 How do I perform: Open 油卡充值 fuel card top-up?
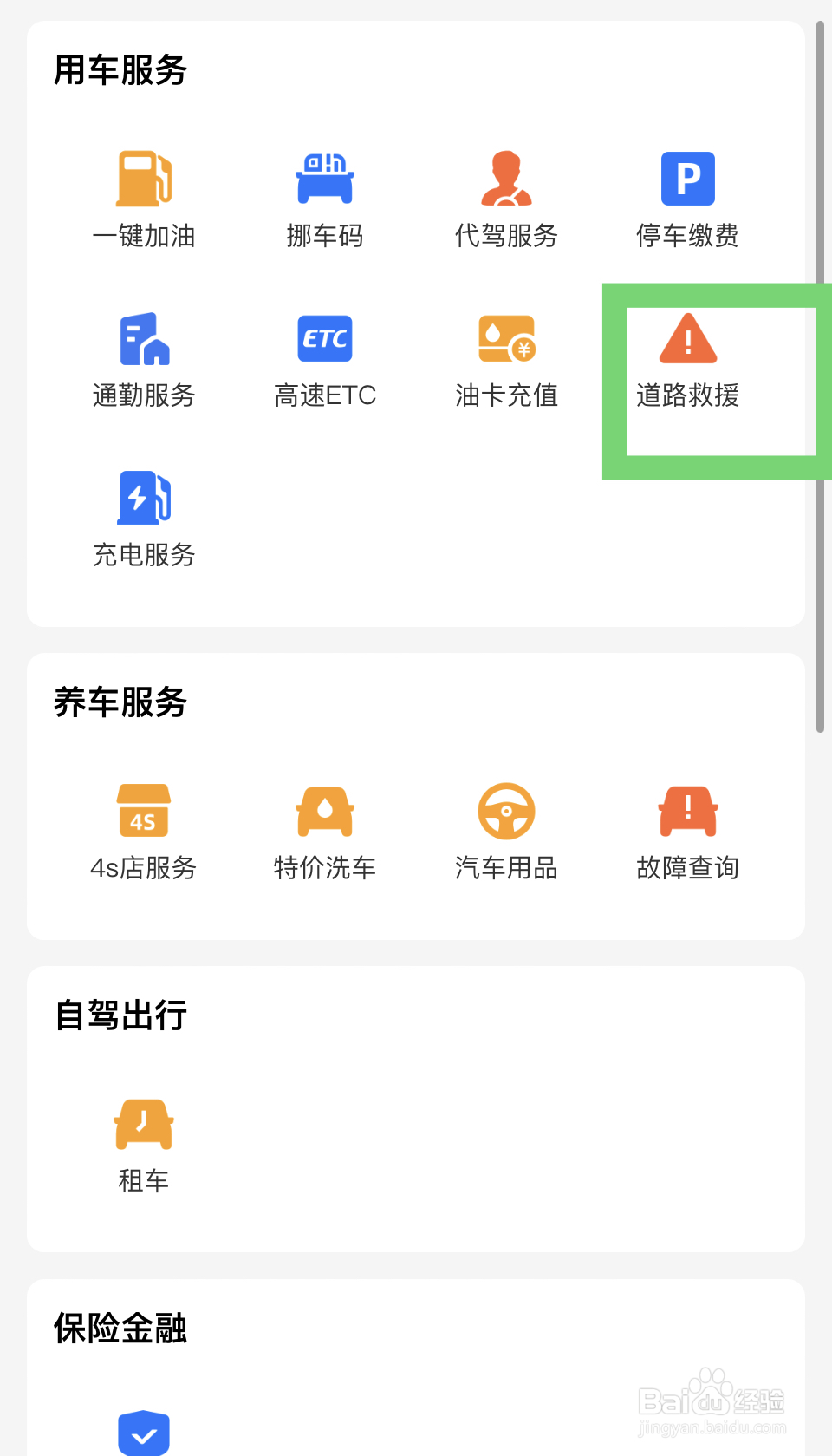pyautogui.click(x=506, y=360)
